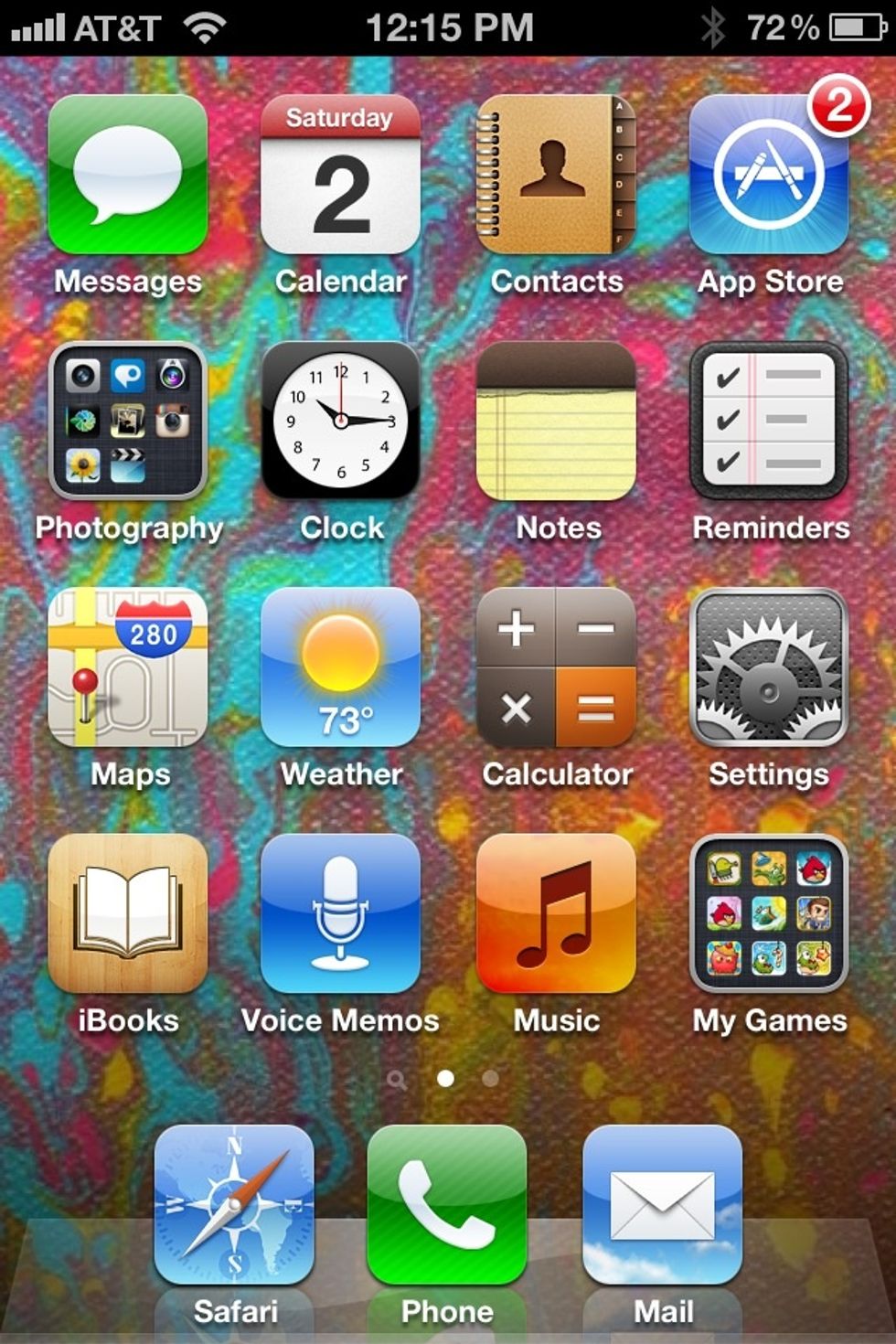Open the Calculator

(556, 667)
